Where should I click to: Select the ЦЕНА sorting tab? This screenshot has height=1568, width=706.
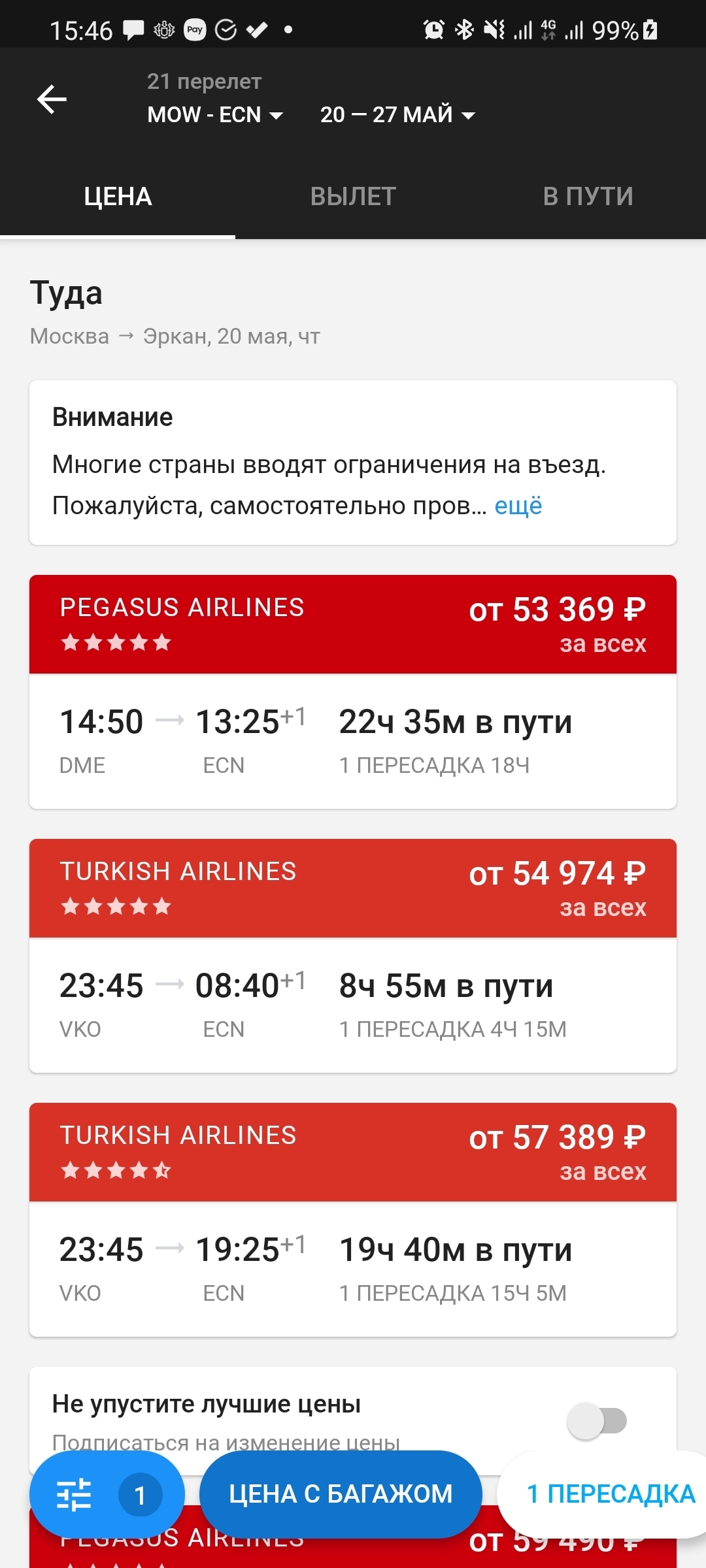(x=118, y=196)
